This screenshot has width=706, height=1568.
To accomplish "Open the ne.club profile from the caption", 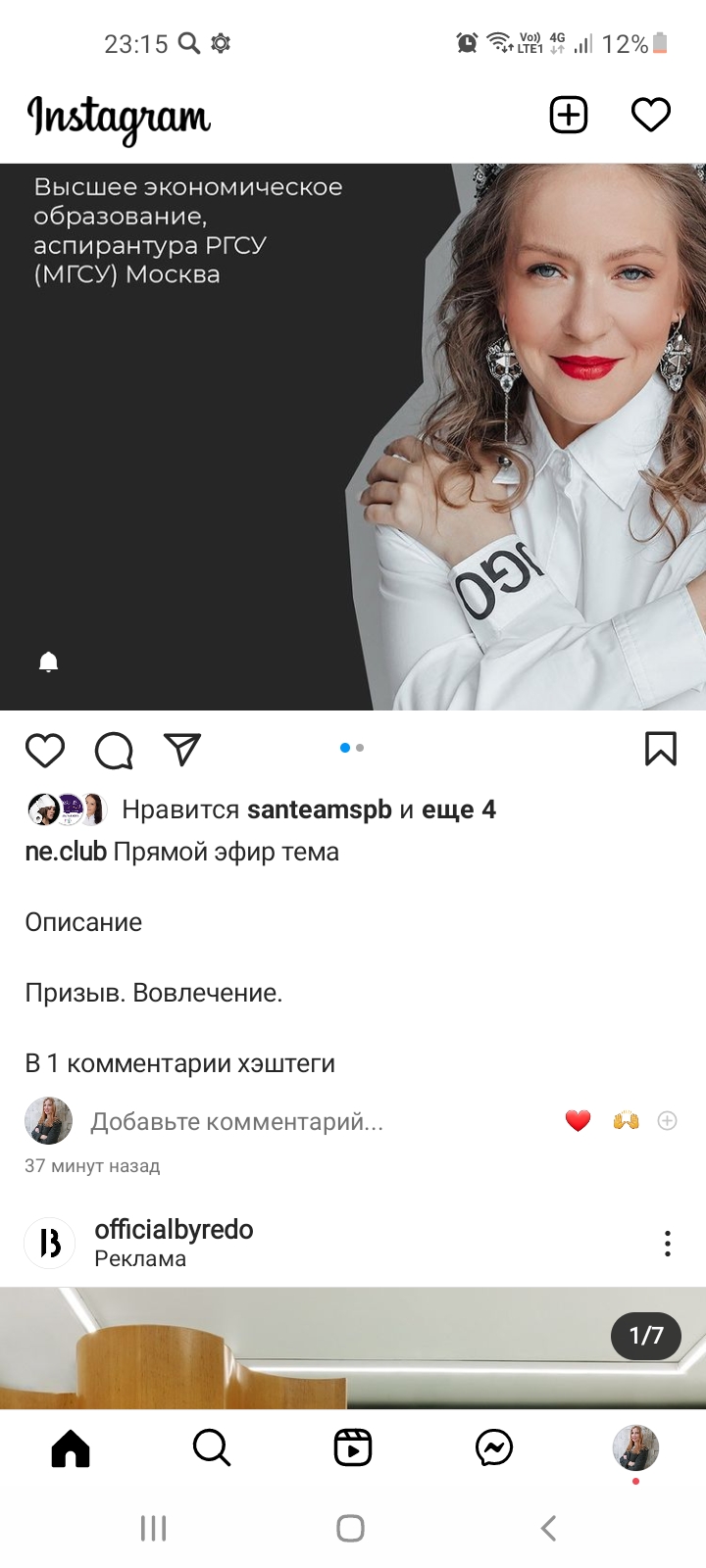I will [65, 852].
